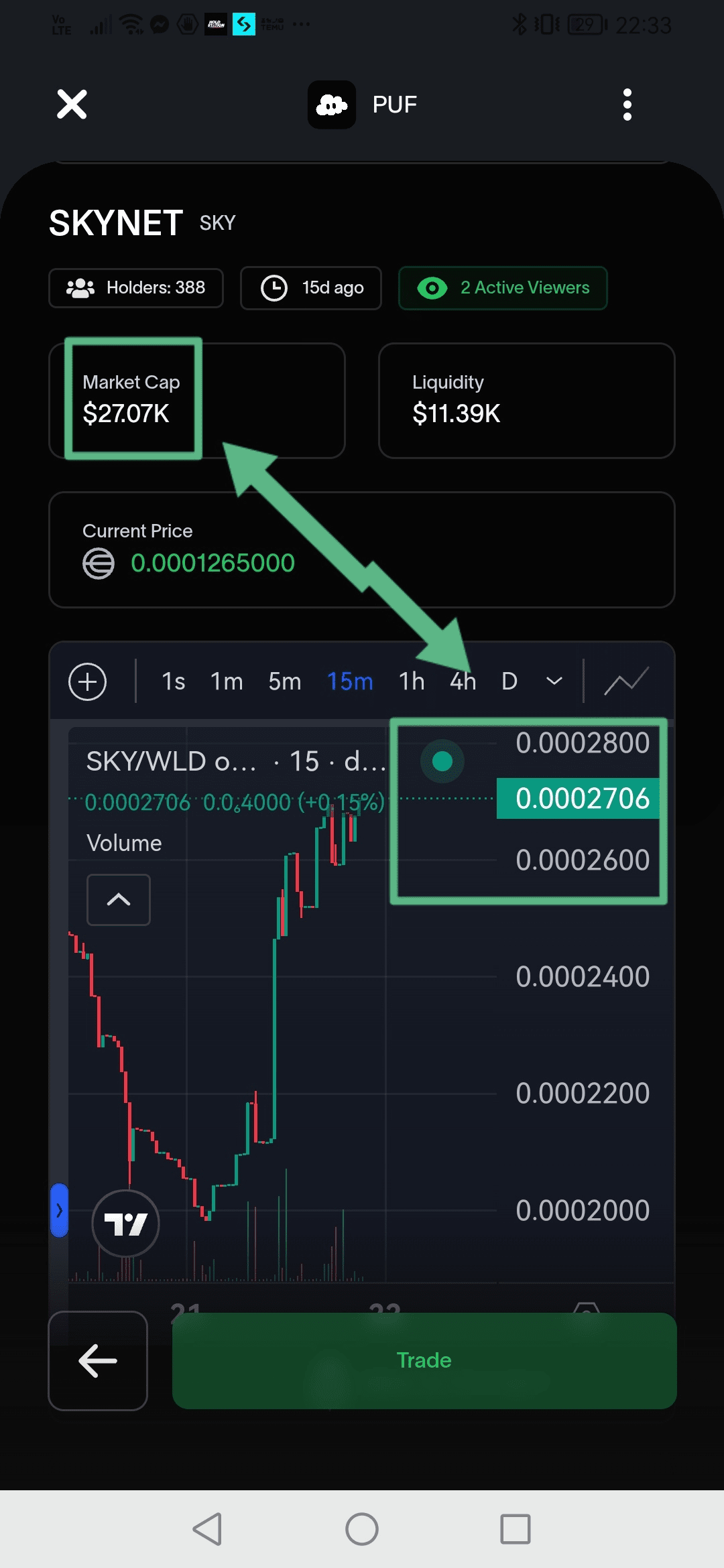The height and width of the screenshot is (1568, 724).
Task: Switch to the daily D timeframe
Action: (x=509, y=681)
